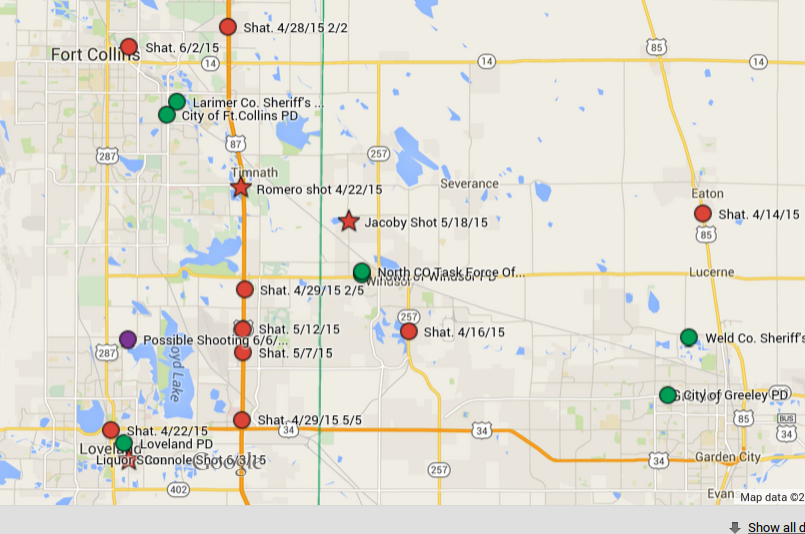The height and width of the screenshot is (534, 805).
Task: Select the Shat. 4/29/15 5/5 marker
Action: tap(242, 420)
